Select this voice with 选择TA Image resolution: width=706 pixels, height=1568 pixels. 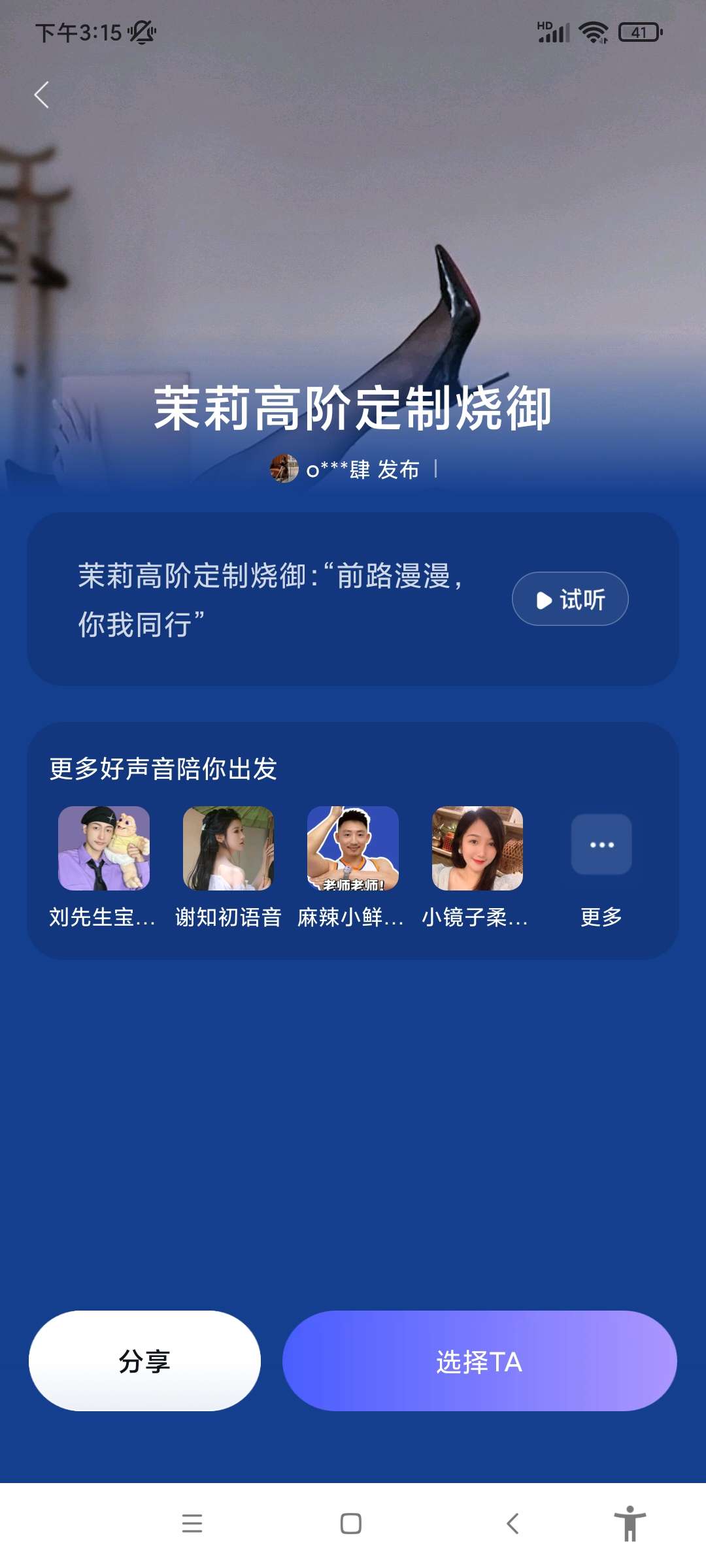point(479,1361)
